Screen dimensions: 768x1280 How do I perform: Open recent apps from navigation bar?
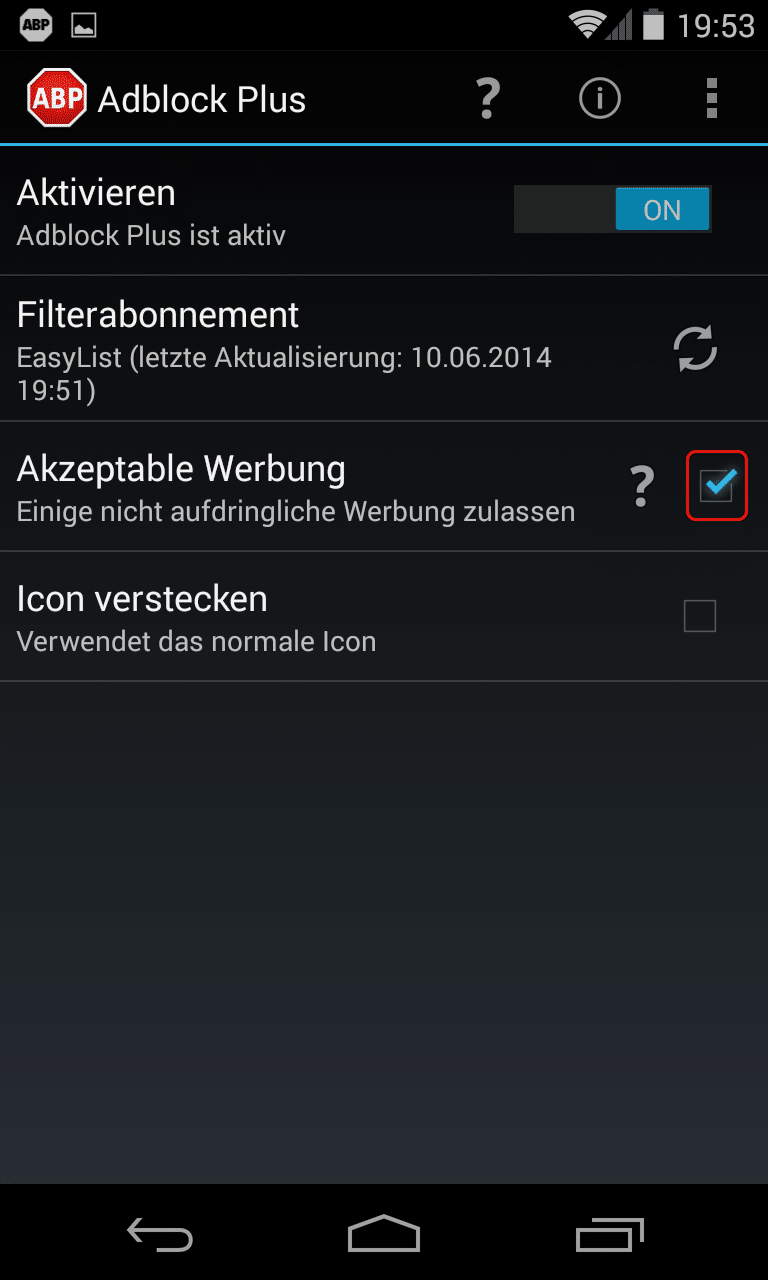pyautogui.click(x=610, y=1235)
